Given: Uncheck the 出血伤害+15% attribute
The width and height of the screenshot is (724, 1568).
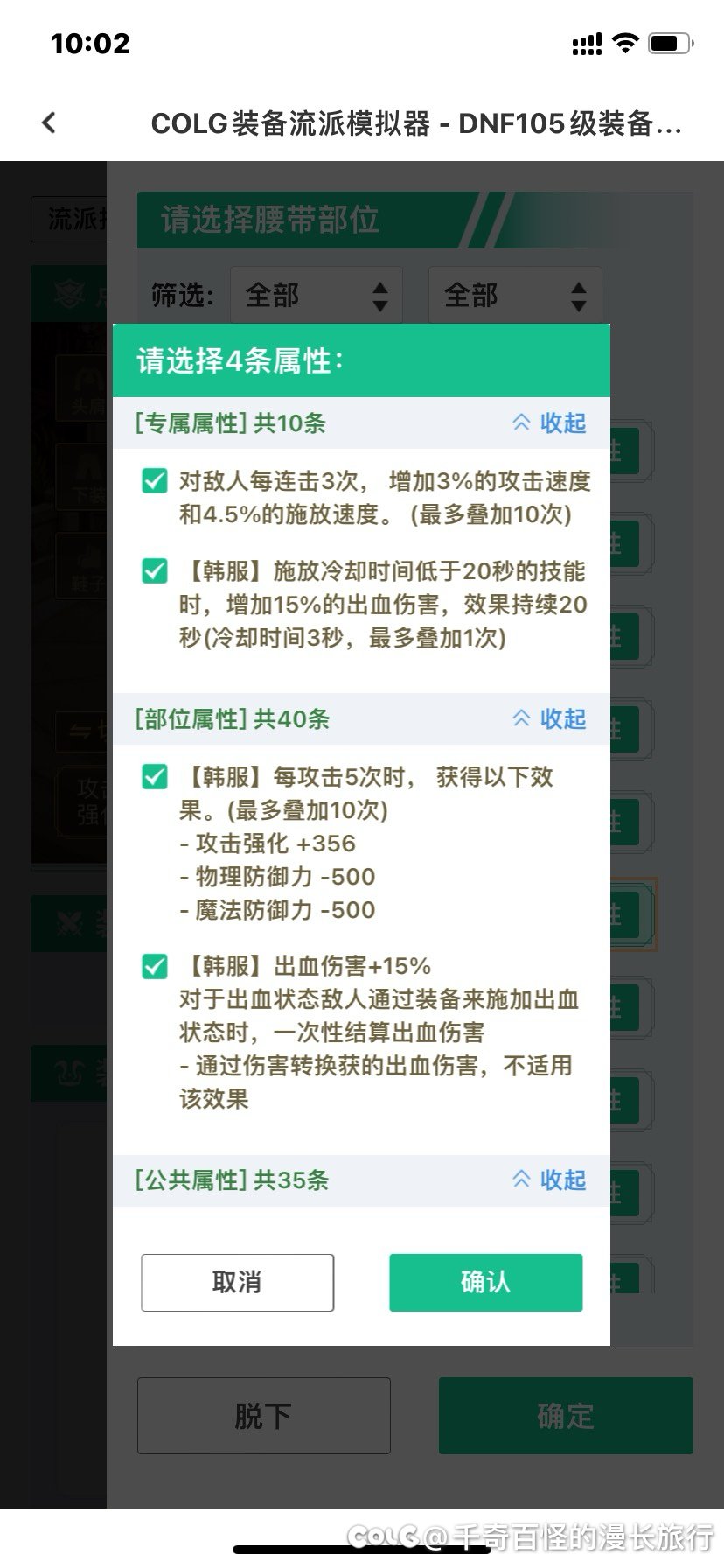Looking at the screenshot, I should point(155,967).
